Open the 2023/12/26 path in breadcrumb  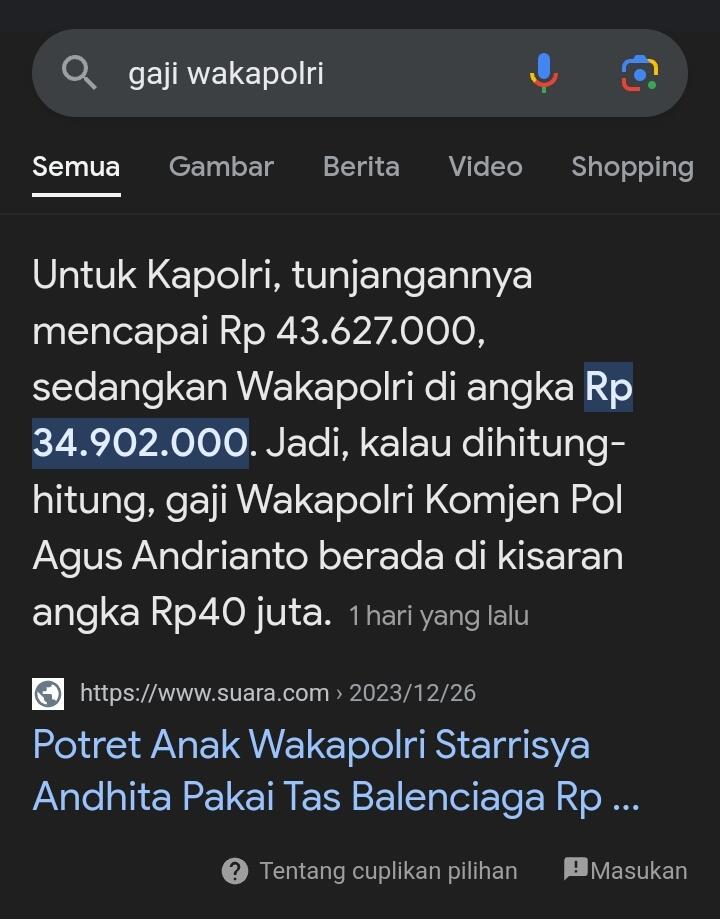click(417, 692)
